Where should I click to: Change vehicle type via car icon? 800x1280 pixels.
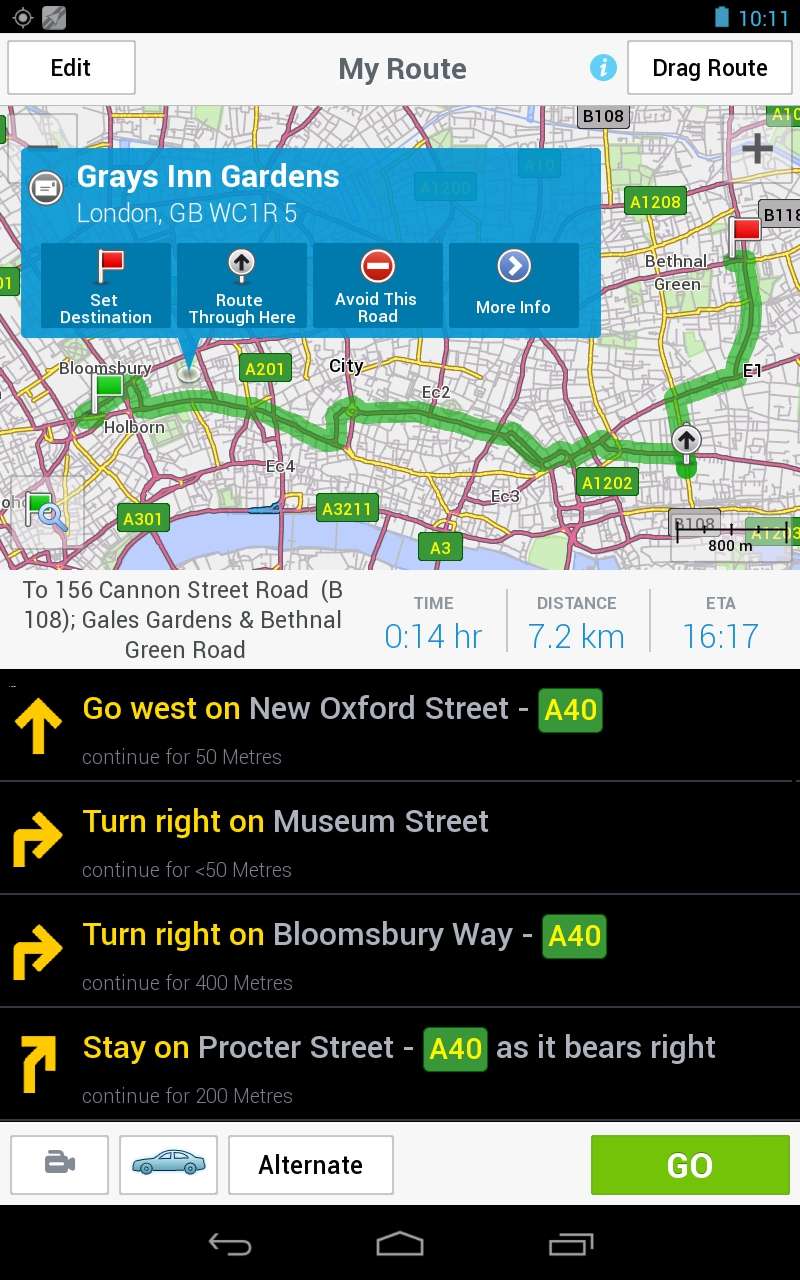[168, 1165]
